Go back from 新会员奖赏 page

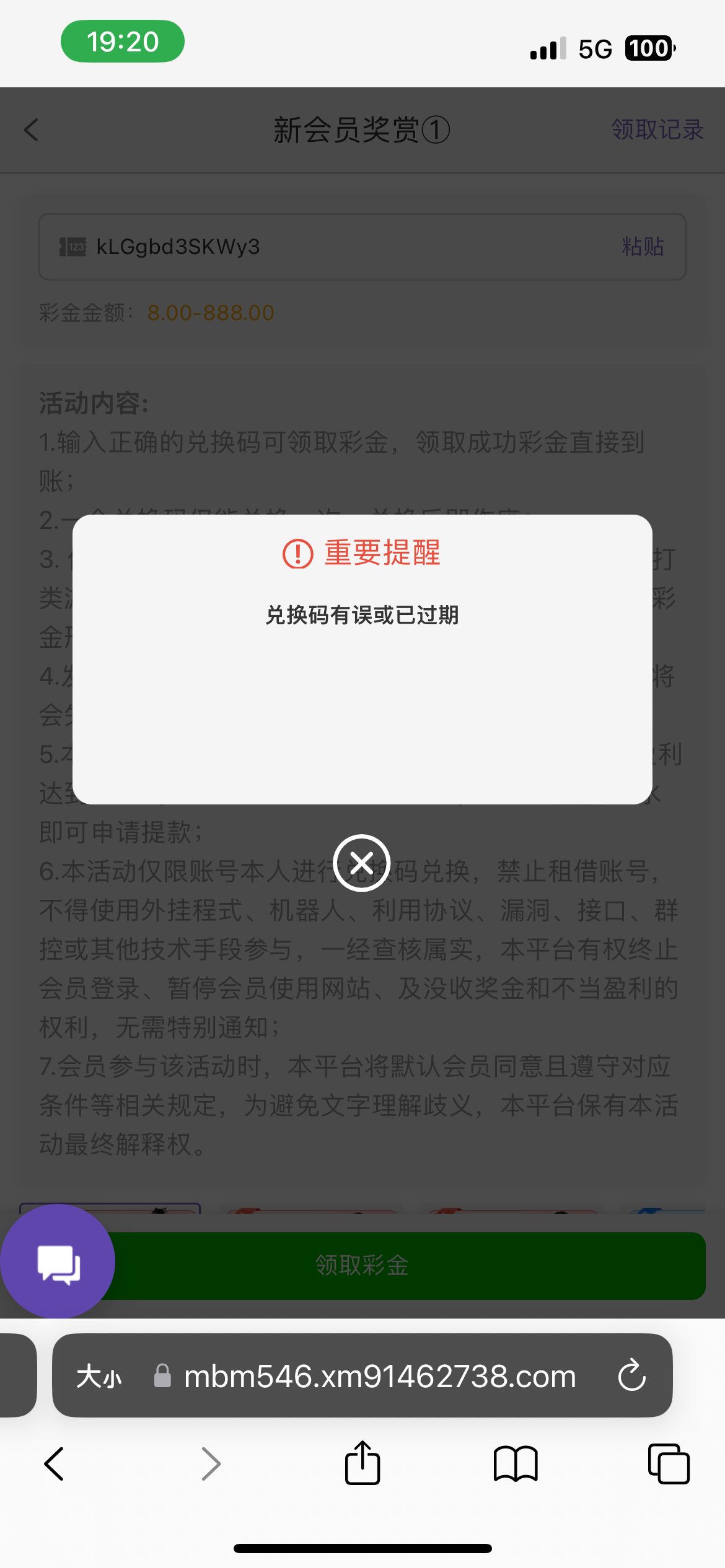32,130
